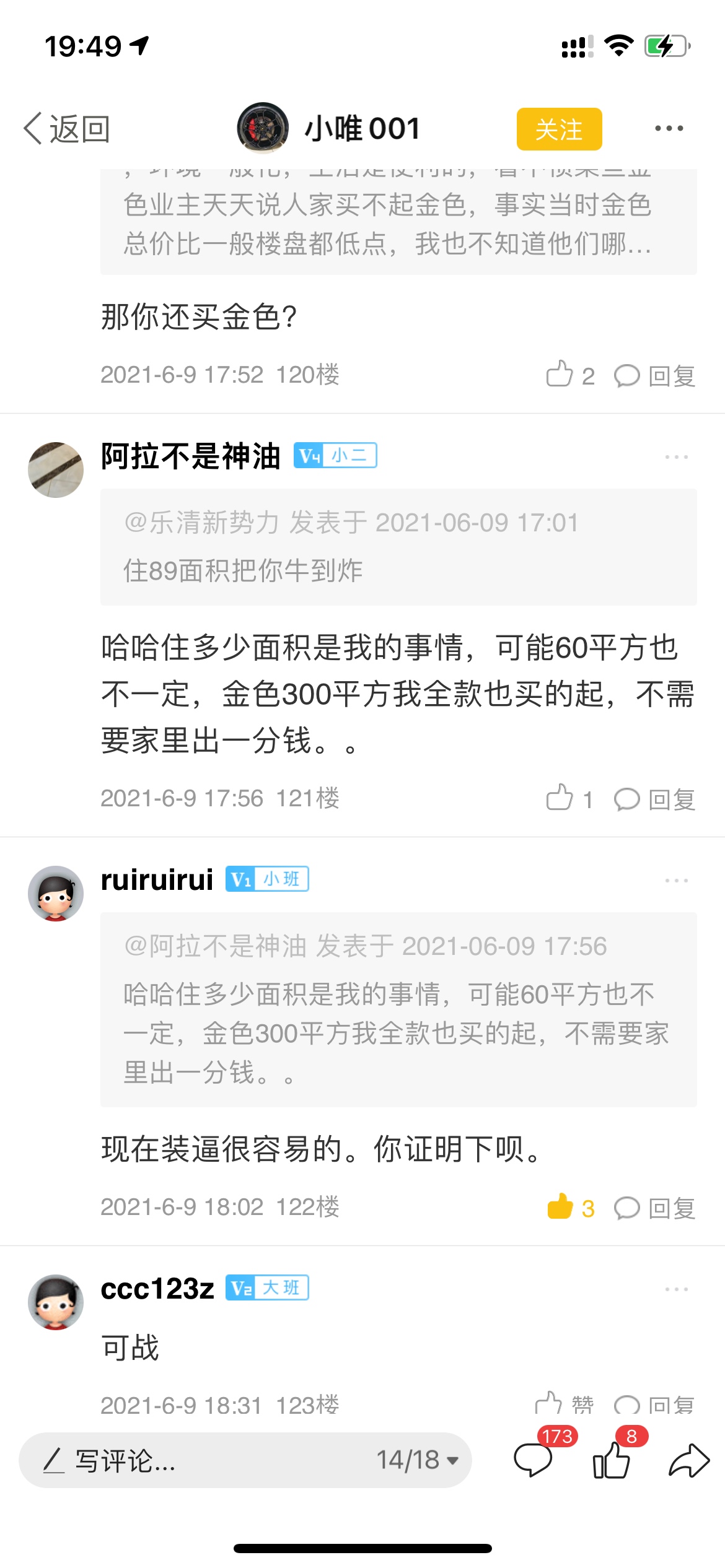Image resolution: width=725 pixels, height=1568 pixels.
Task: Open 小唯001 avatar profile
Action: click(x=263, y=128)
